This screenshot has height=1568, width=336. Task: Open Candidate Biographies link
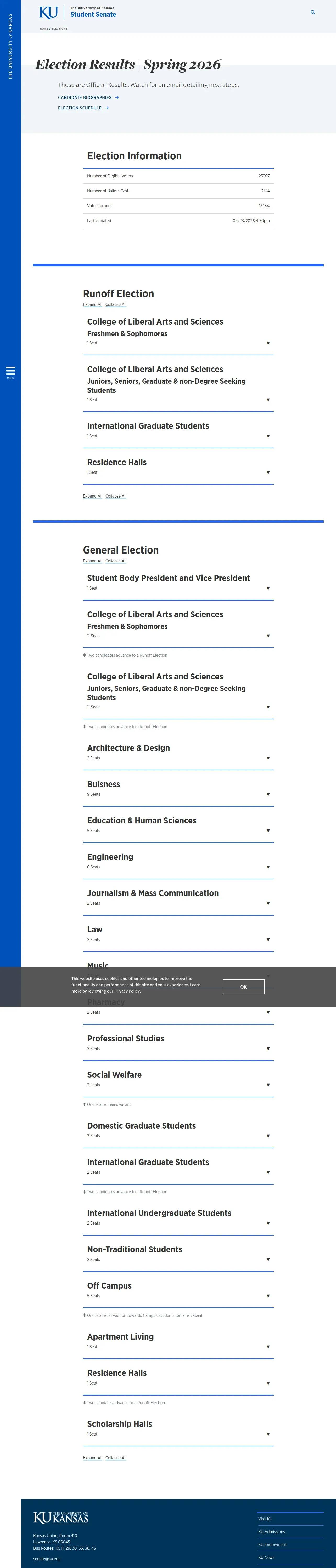[88, 97]
